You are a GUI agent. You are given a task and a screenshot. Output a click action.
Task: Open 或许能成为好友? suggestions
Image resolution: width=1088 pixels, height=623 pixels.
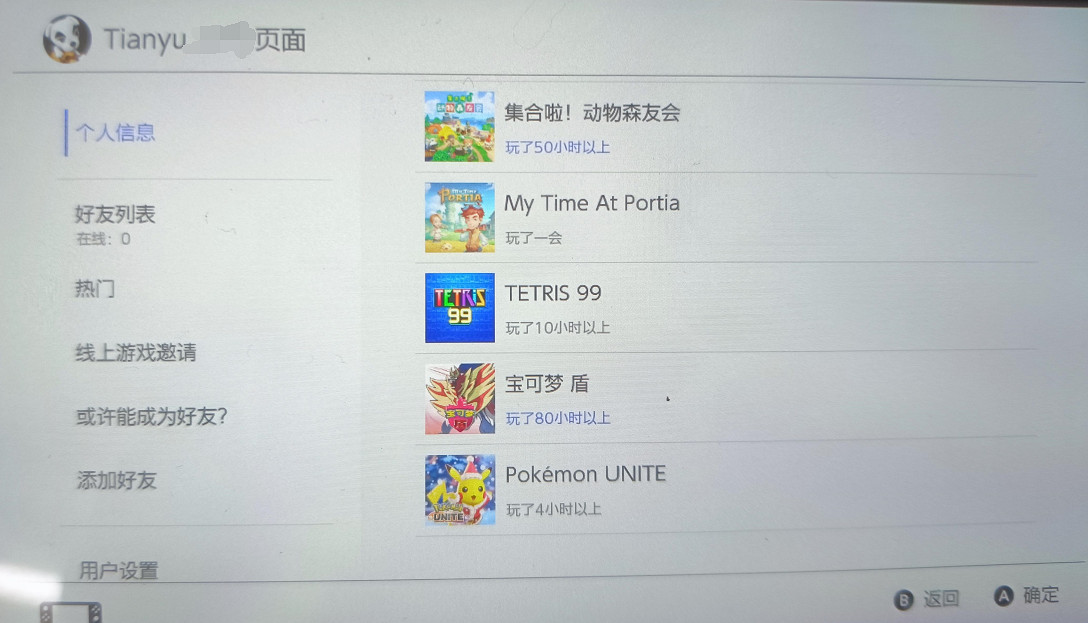pos(151,416)
